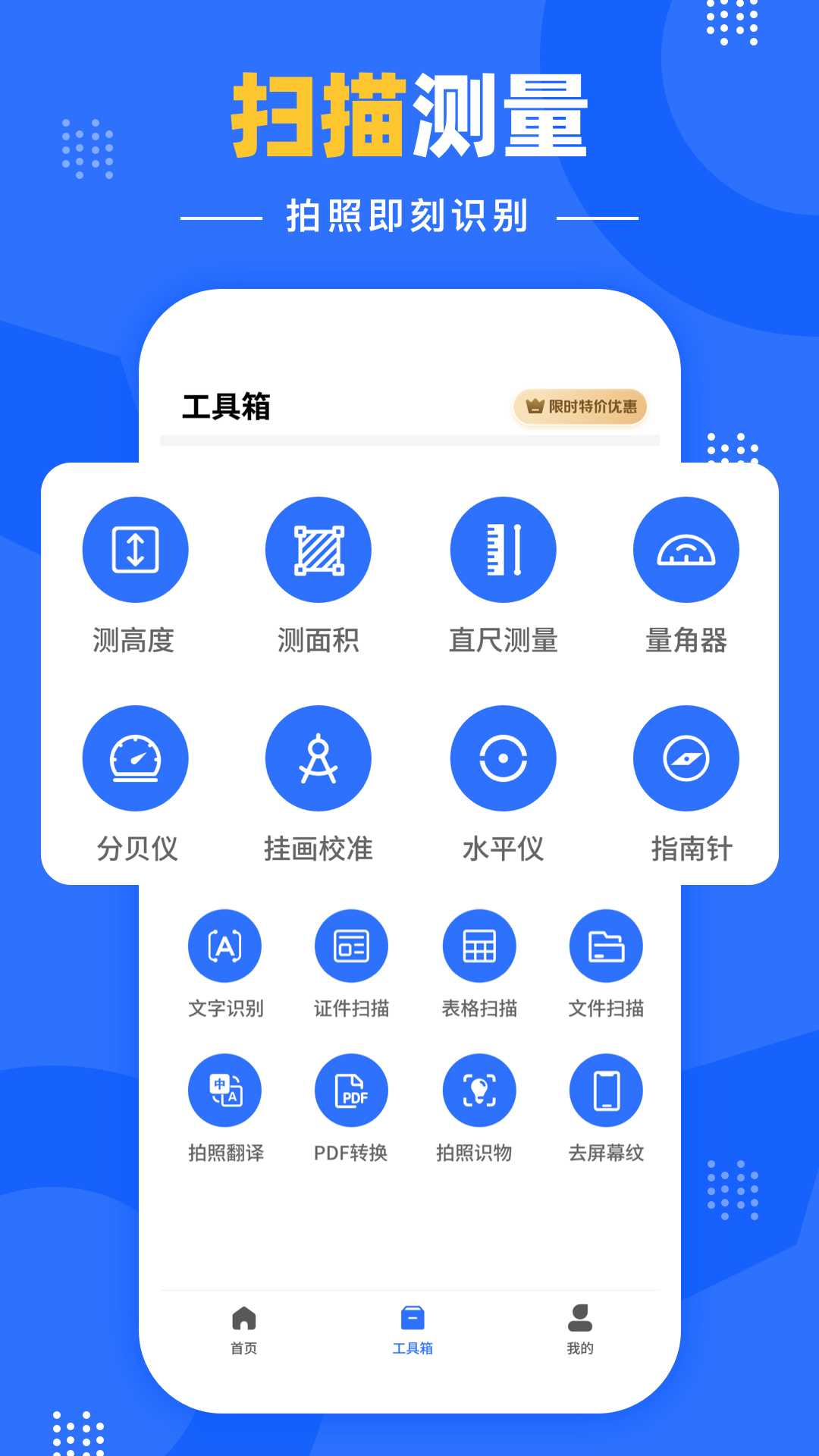Select the 测面积 area measurement tool

pos(318,551)
